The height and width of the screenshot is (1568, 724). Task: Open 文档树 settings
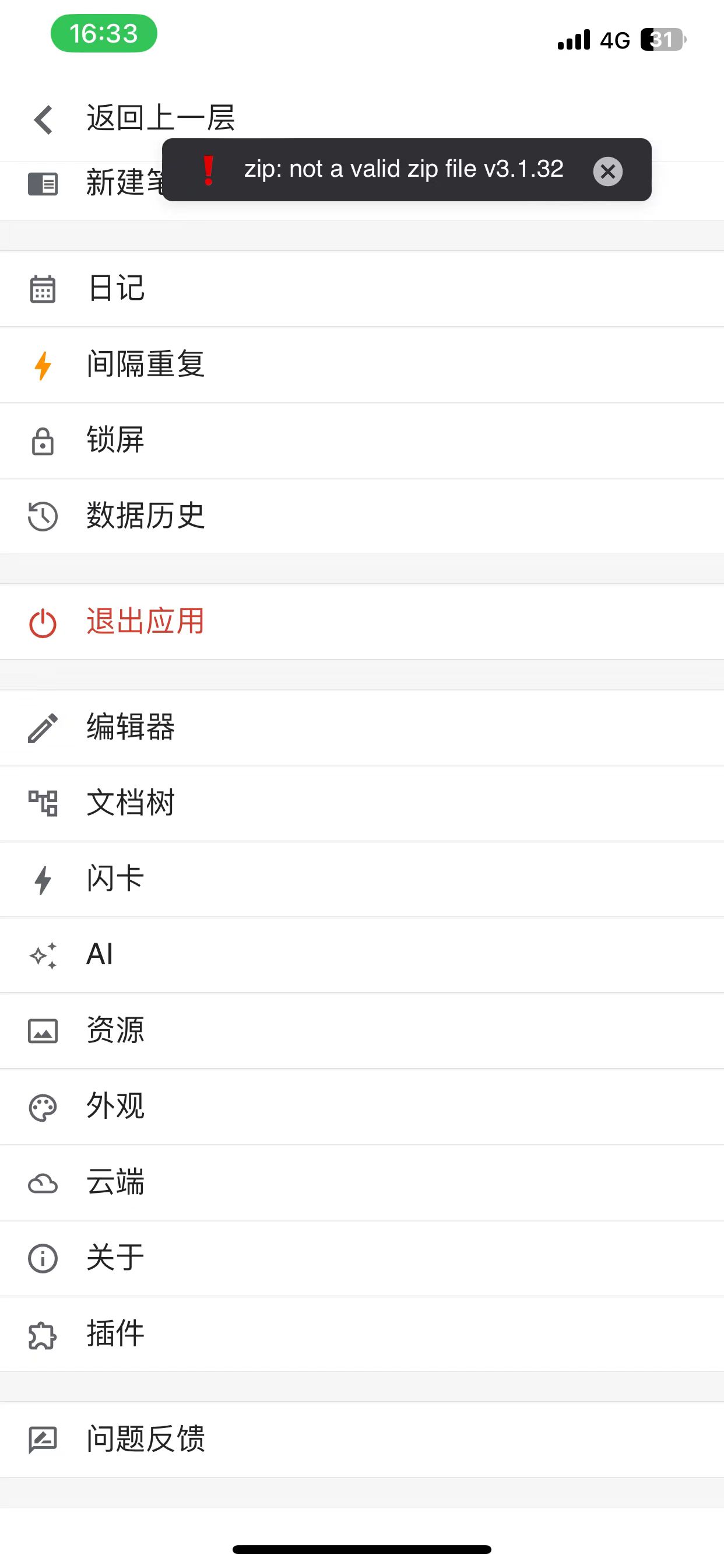coord(130,803)
